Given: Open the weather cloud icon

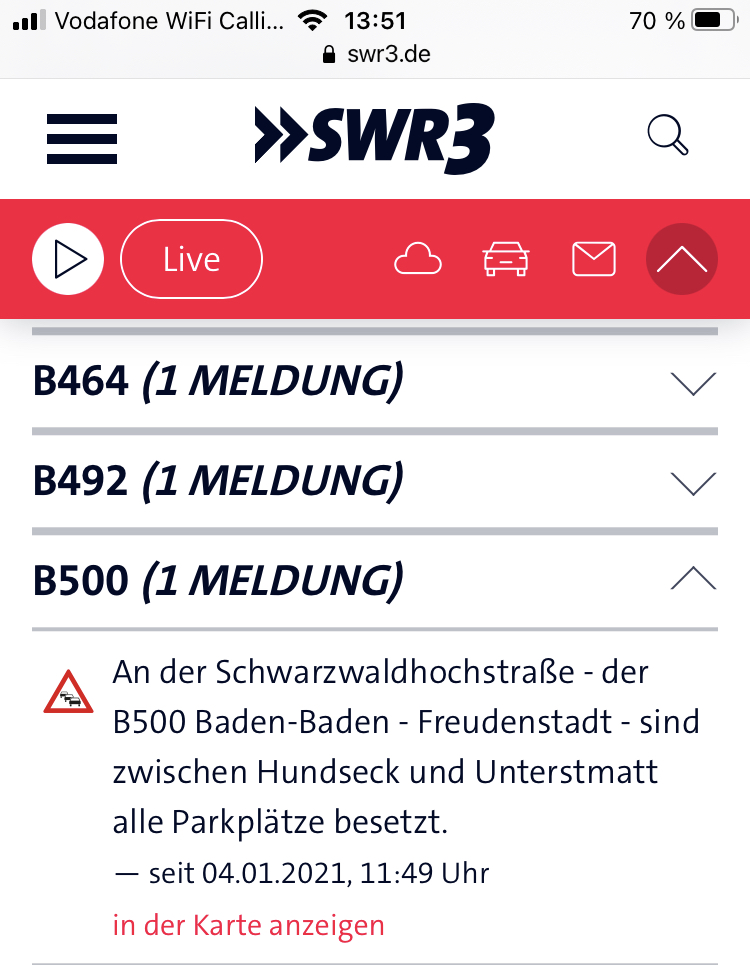Looking at the screenshot, I should (418, 260).
